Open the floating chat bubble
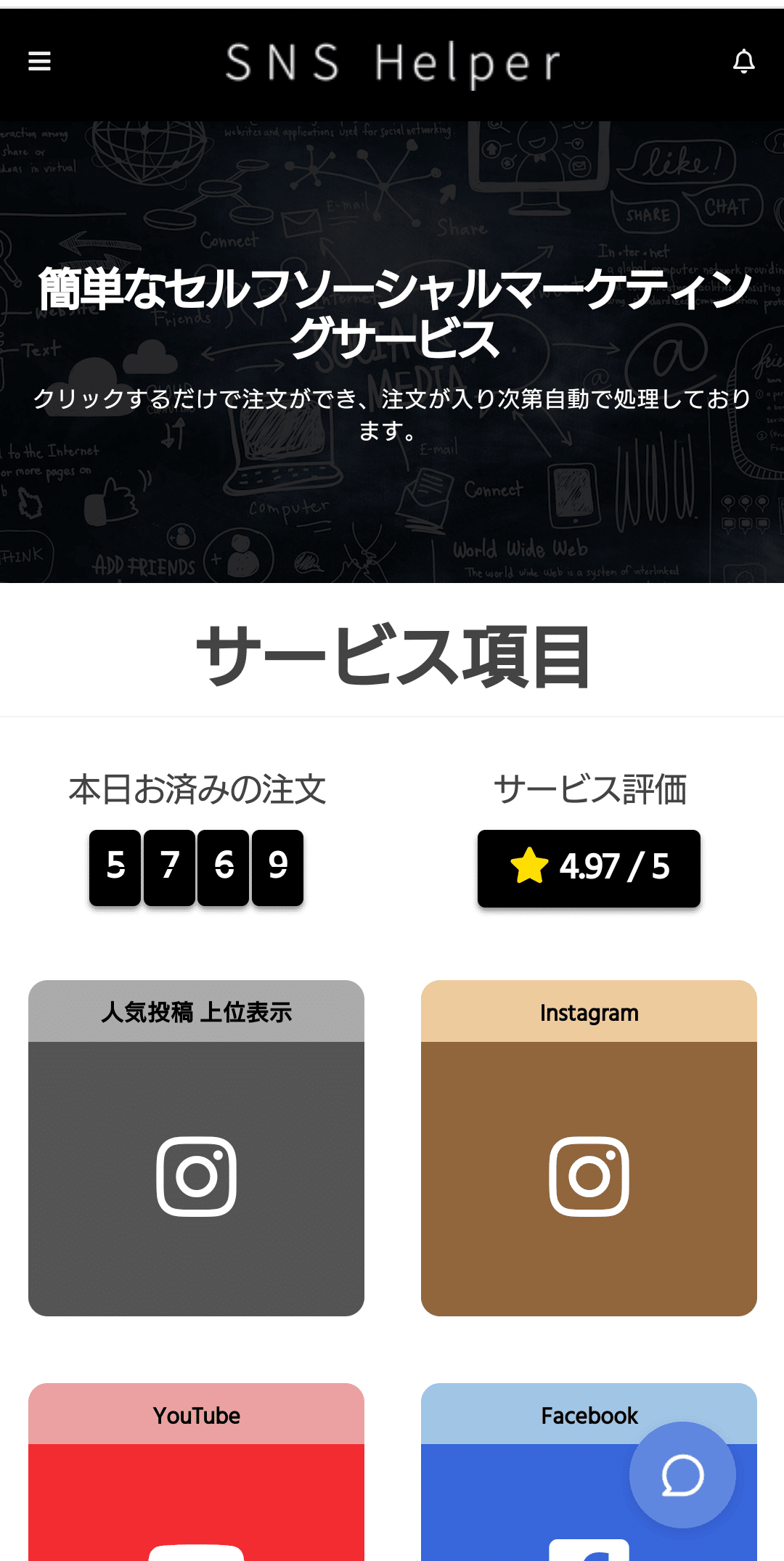The image size is (784, 1561). point(682,1475)
